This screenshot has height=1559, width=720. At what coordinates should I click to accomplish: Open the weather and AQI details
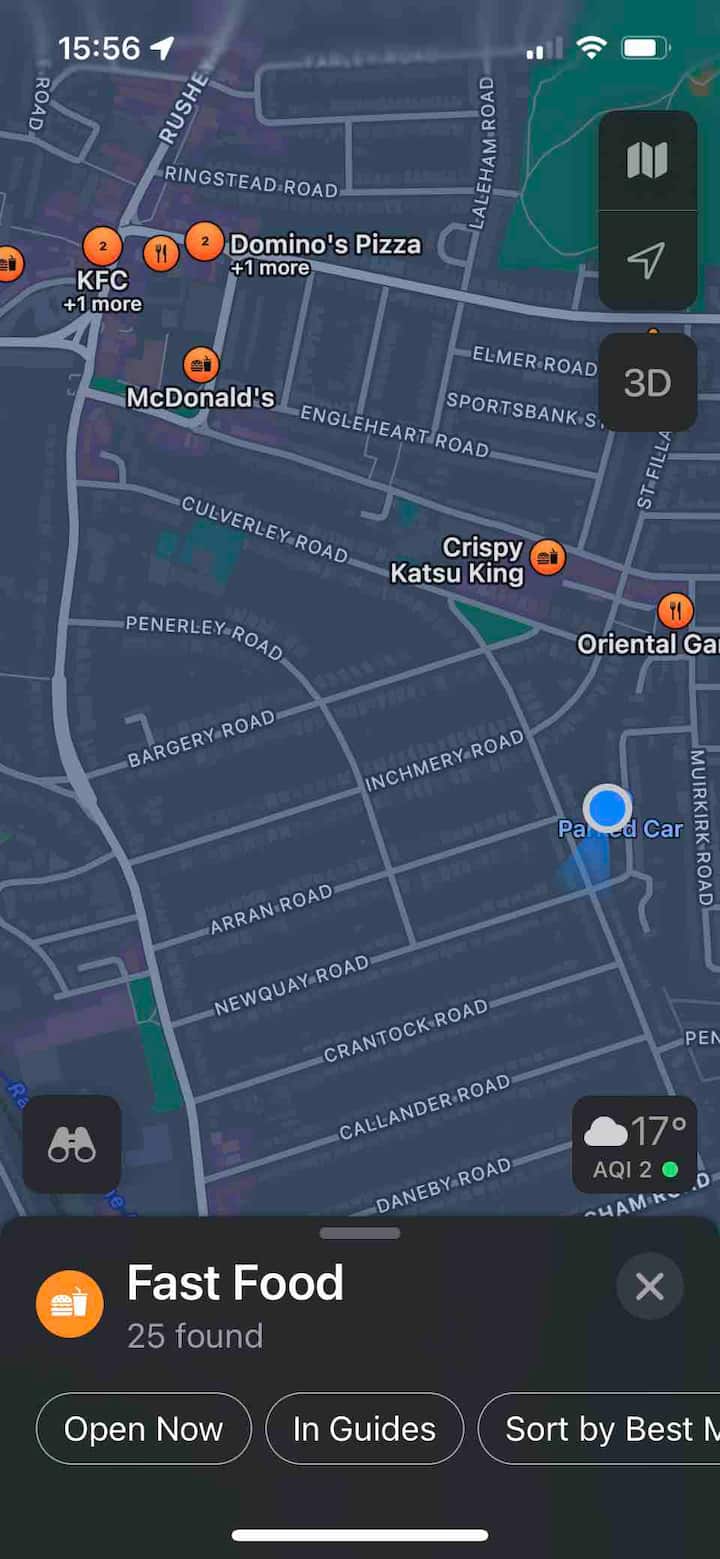[634, 1144]
